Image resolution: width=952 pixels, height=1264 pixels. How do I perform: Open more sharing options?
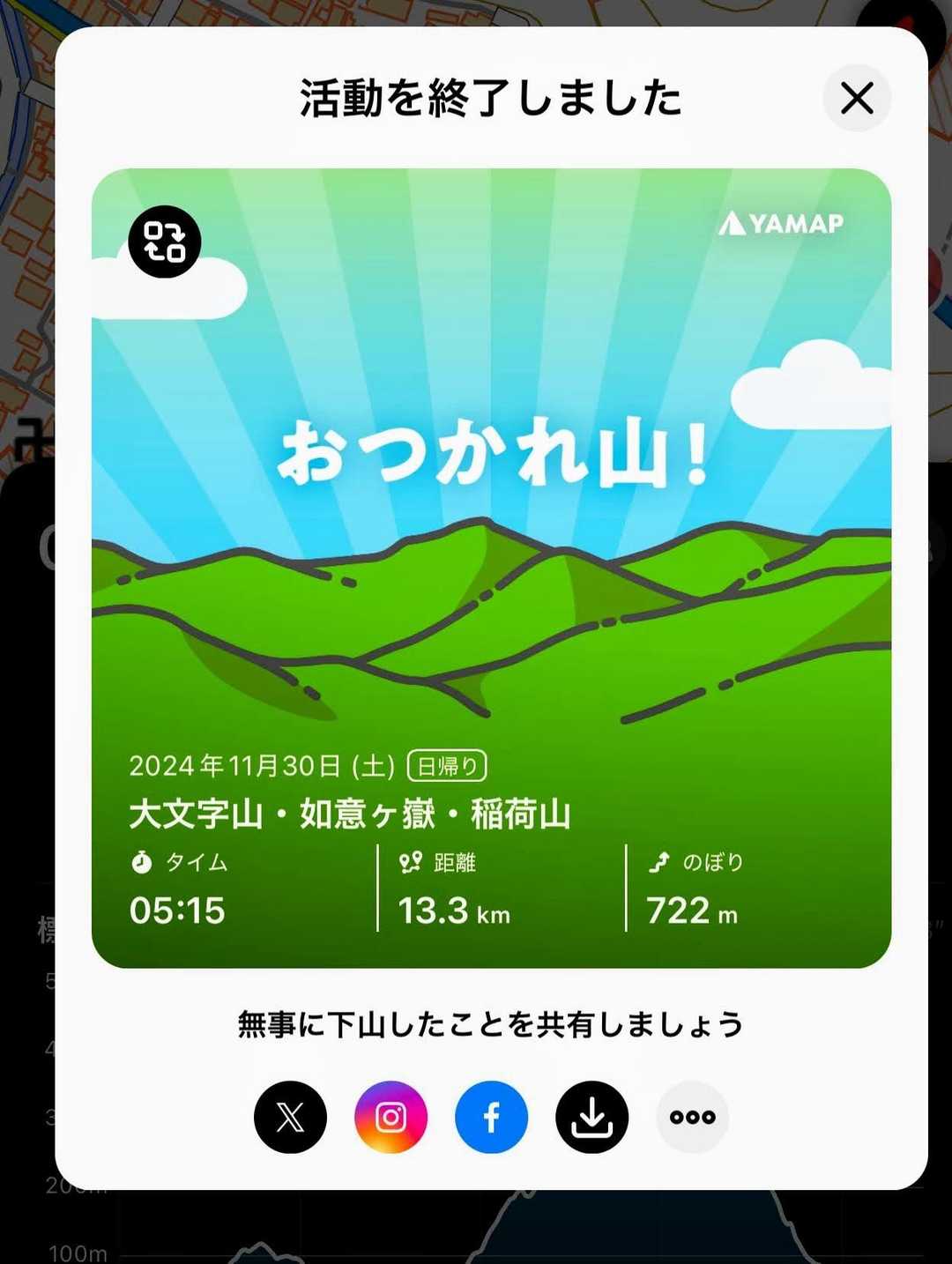pos(692,1117)
